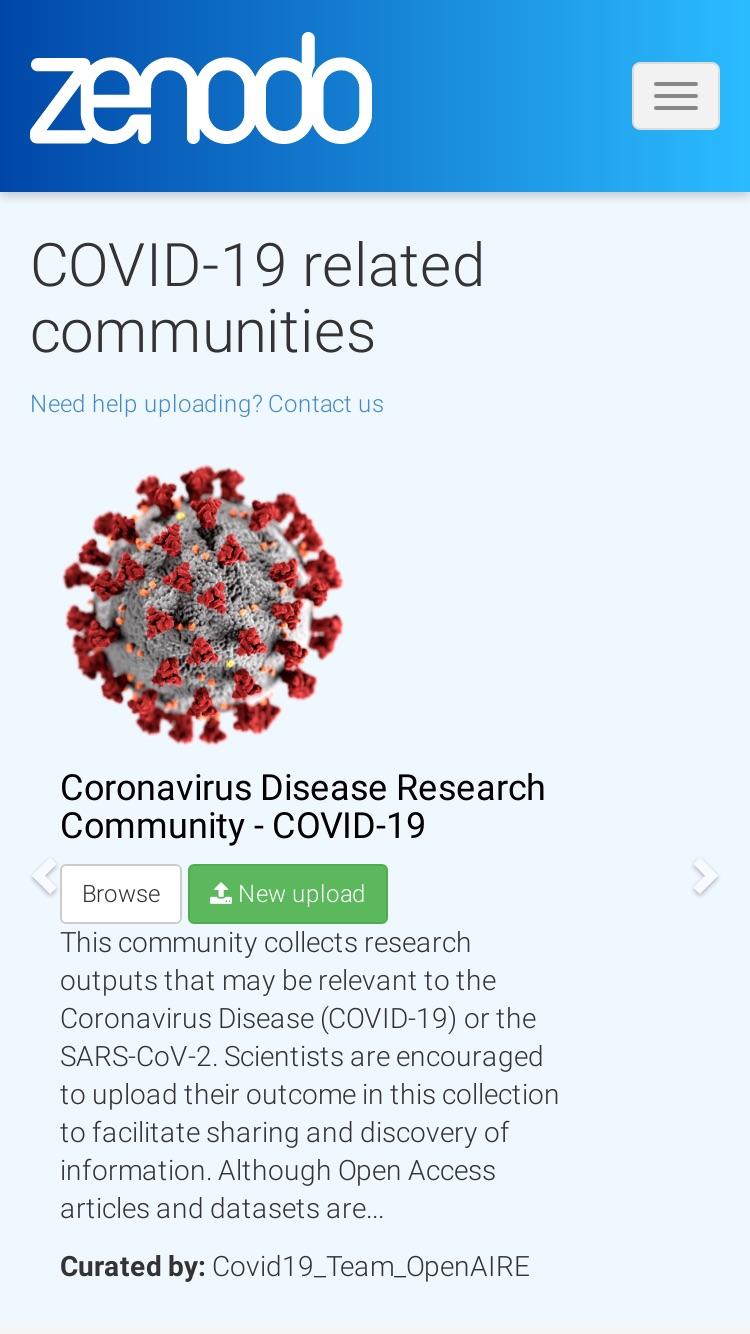Browse the Coronavirus Disease Research Community

coord(121,894)
